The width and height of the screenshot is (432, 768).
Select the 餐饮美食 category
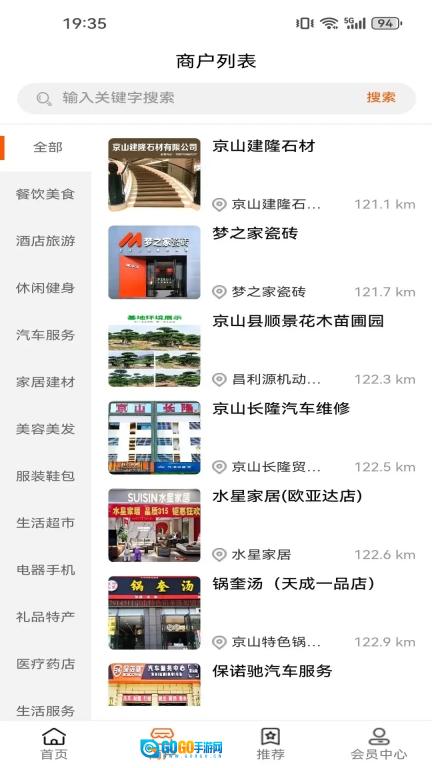(45, 194)
